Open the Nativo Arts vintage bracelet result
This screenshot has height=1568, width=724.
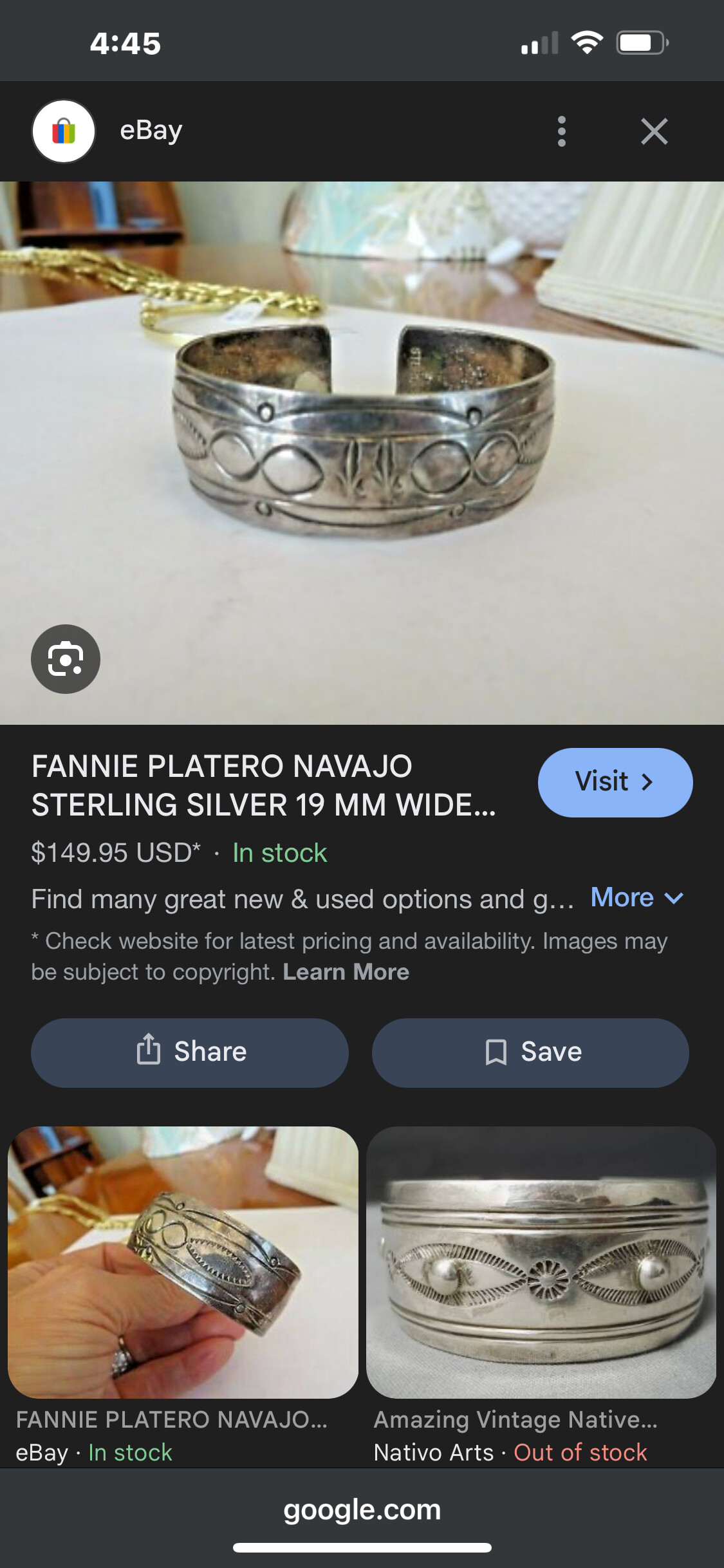[x=541, y=1295]
